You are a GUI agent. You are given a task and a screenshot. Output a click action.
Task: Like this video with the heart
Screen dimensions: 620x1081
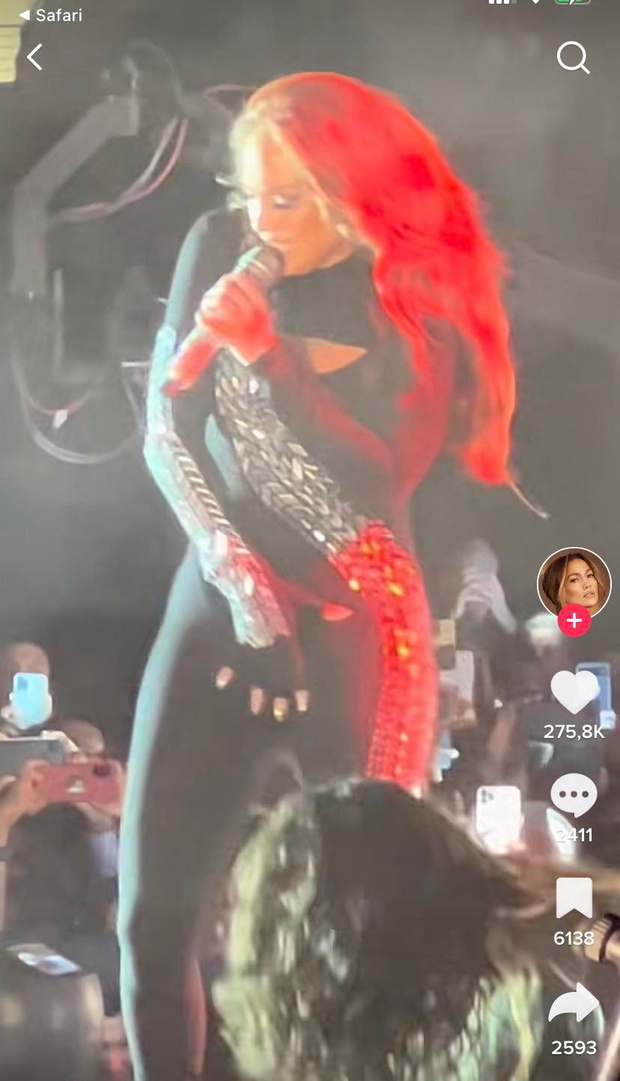tap(574, 692)
